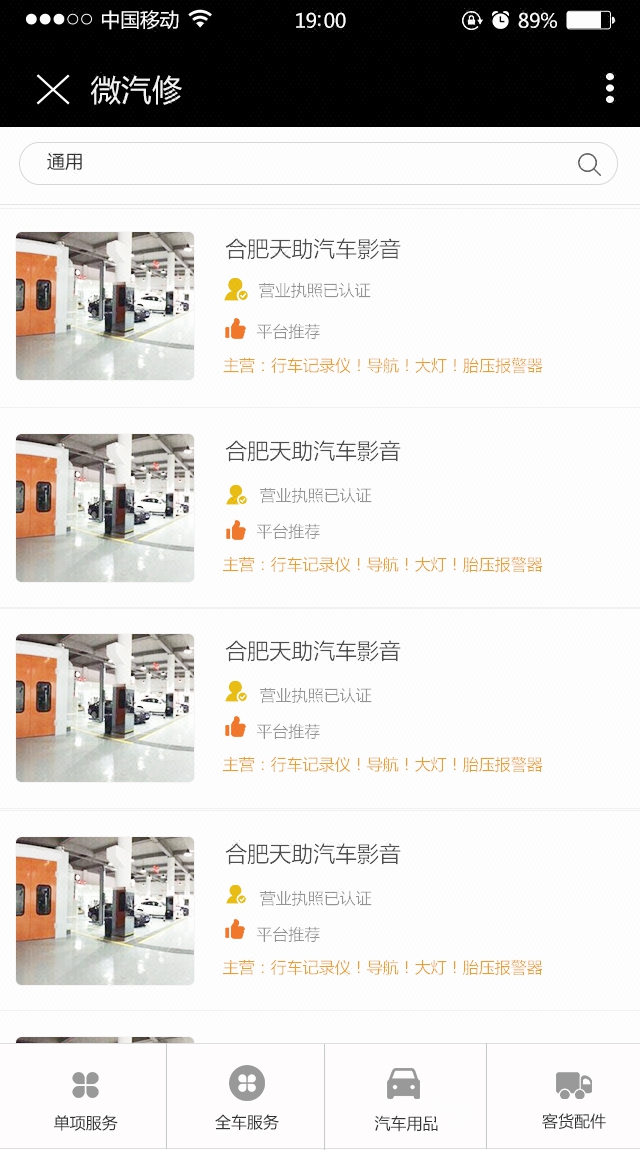
Task: Go to the 汽车用品 tab
Action: [405, 1097]
